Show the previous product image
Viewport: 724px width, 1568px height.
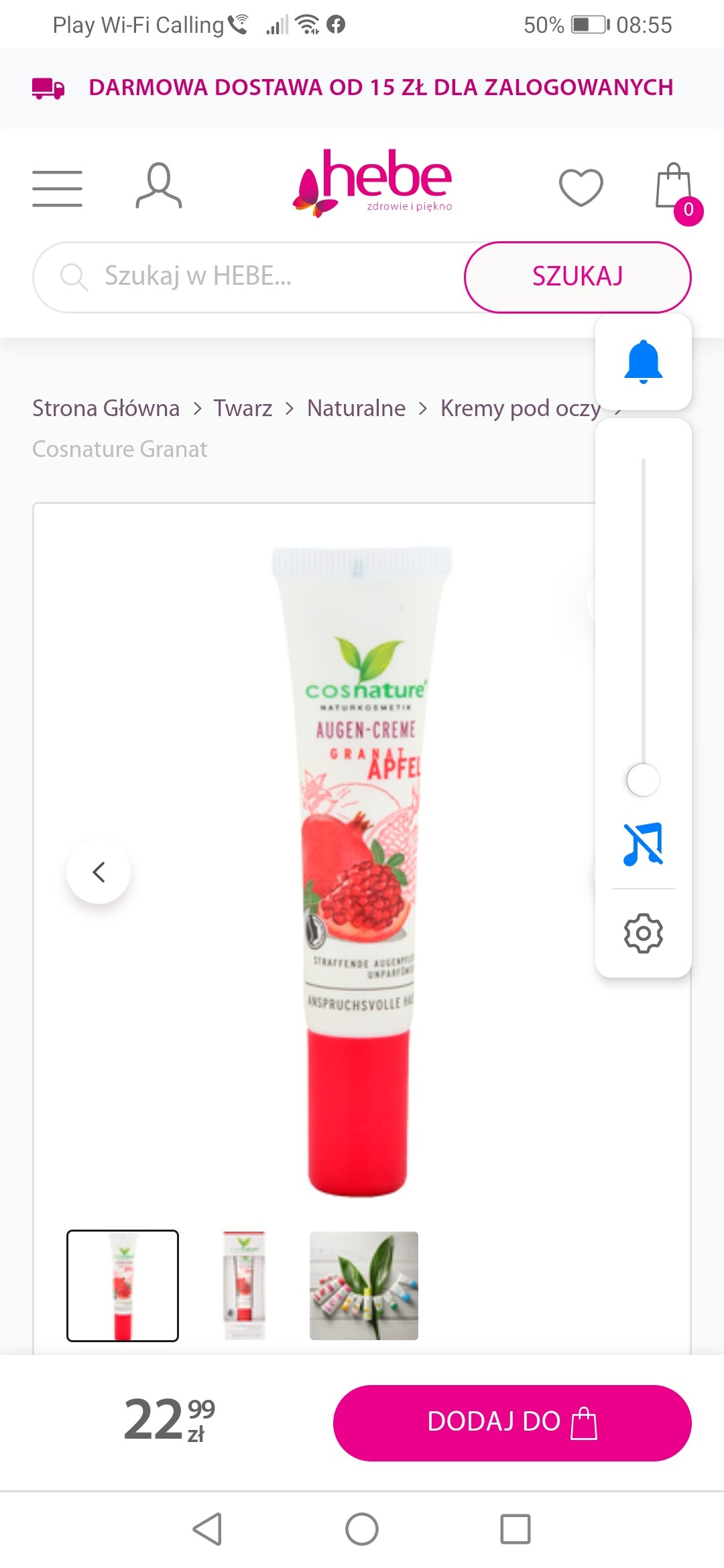pos(99,872)
